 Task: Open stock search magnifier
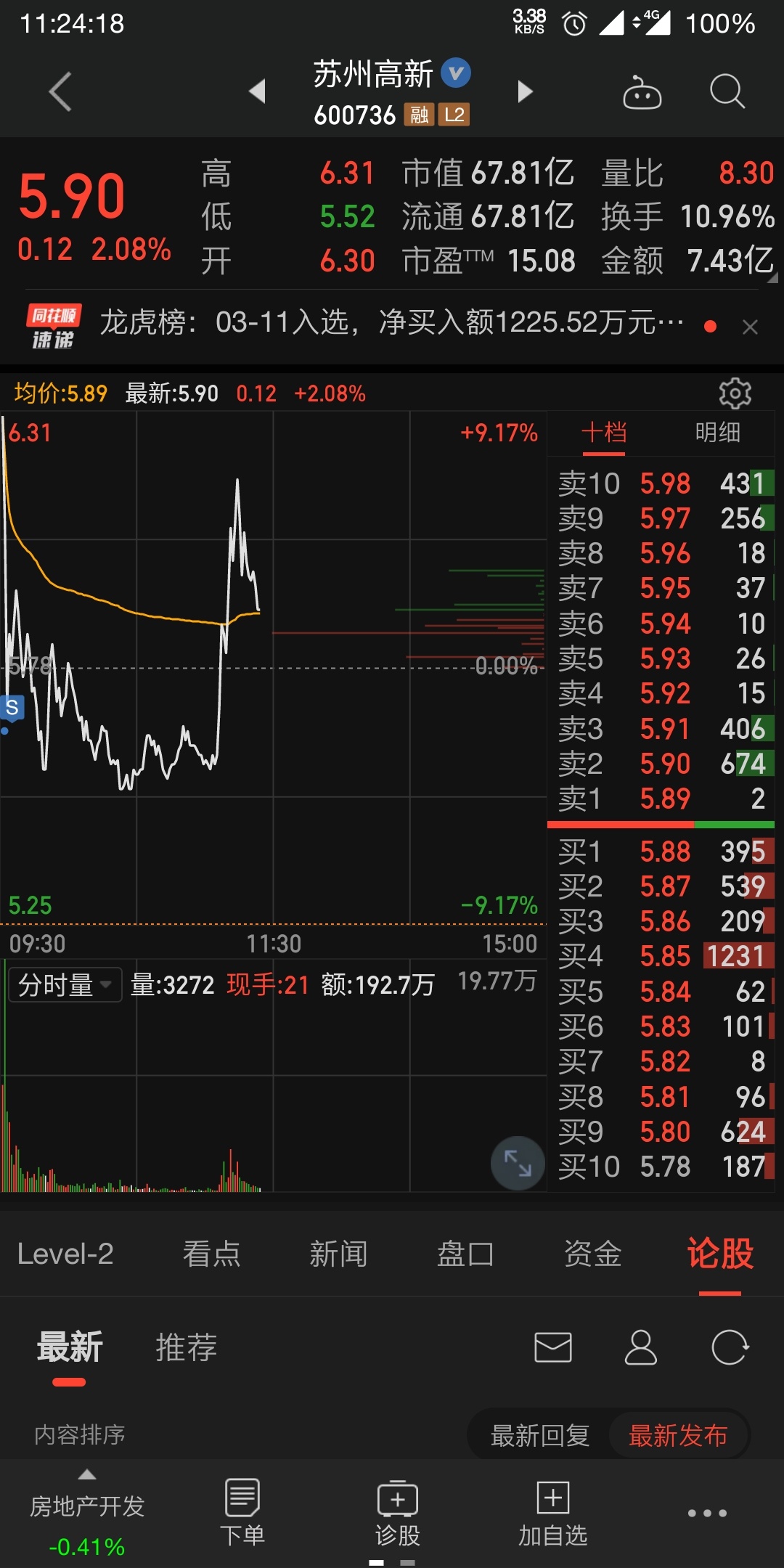[727, 91]
